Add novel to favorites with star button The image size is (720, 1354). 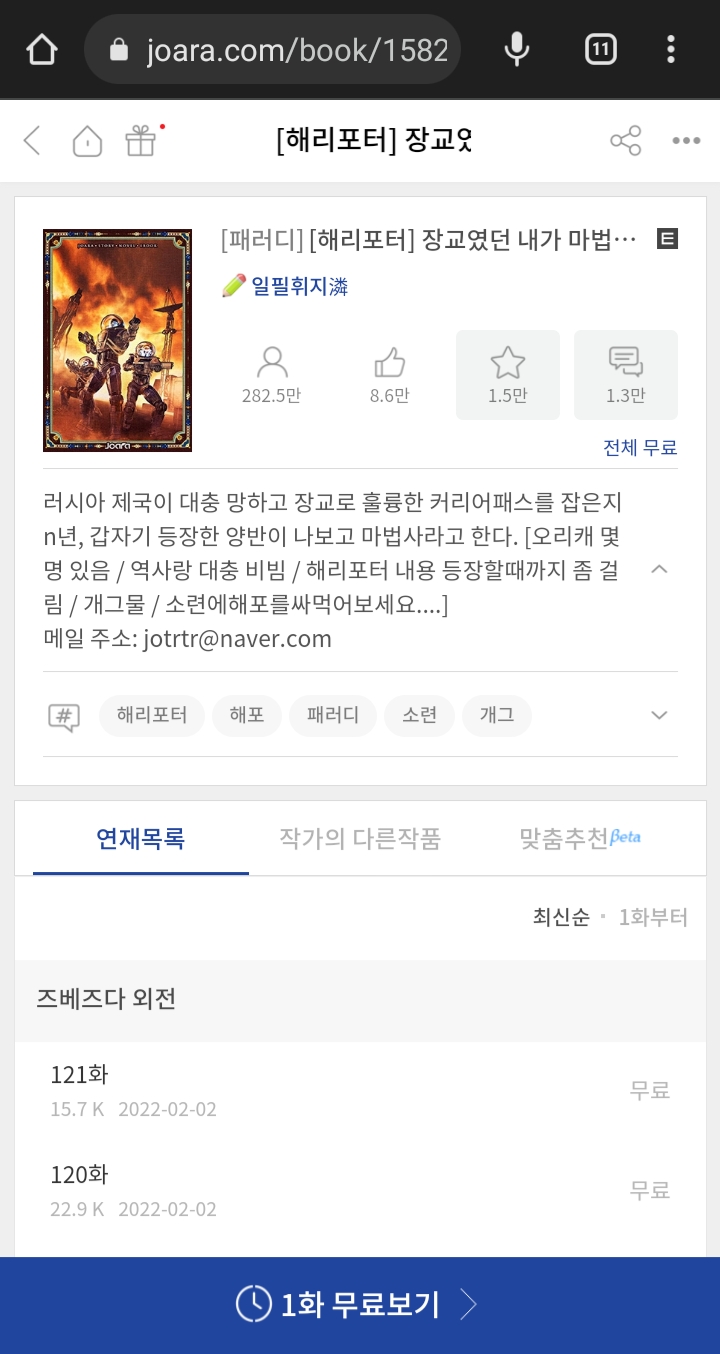click(x=507, y=375)
